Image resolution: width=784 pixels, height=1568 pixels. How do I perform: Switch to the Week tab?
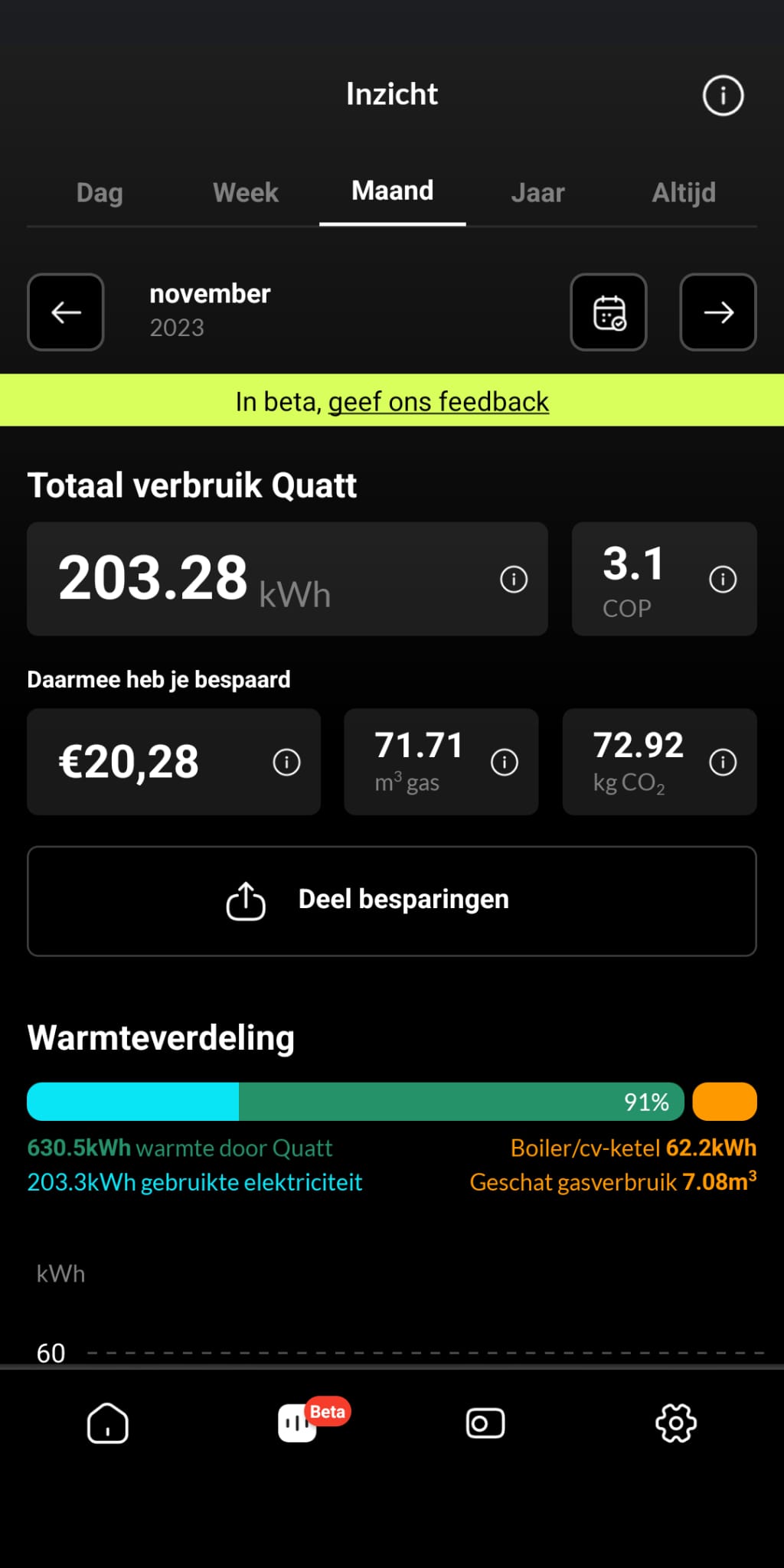[246, 192]
